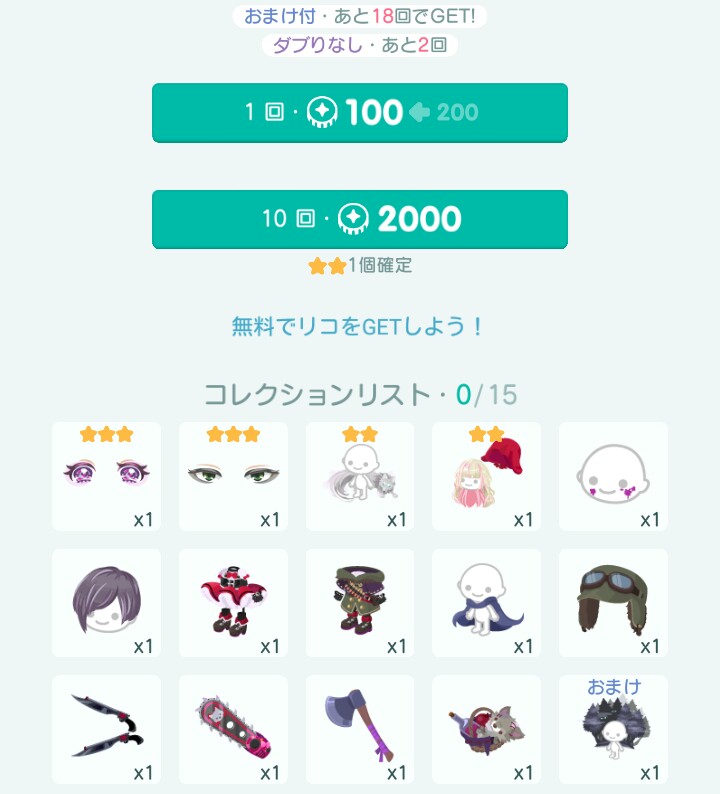Open the green military coat item

point(360,603)
